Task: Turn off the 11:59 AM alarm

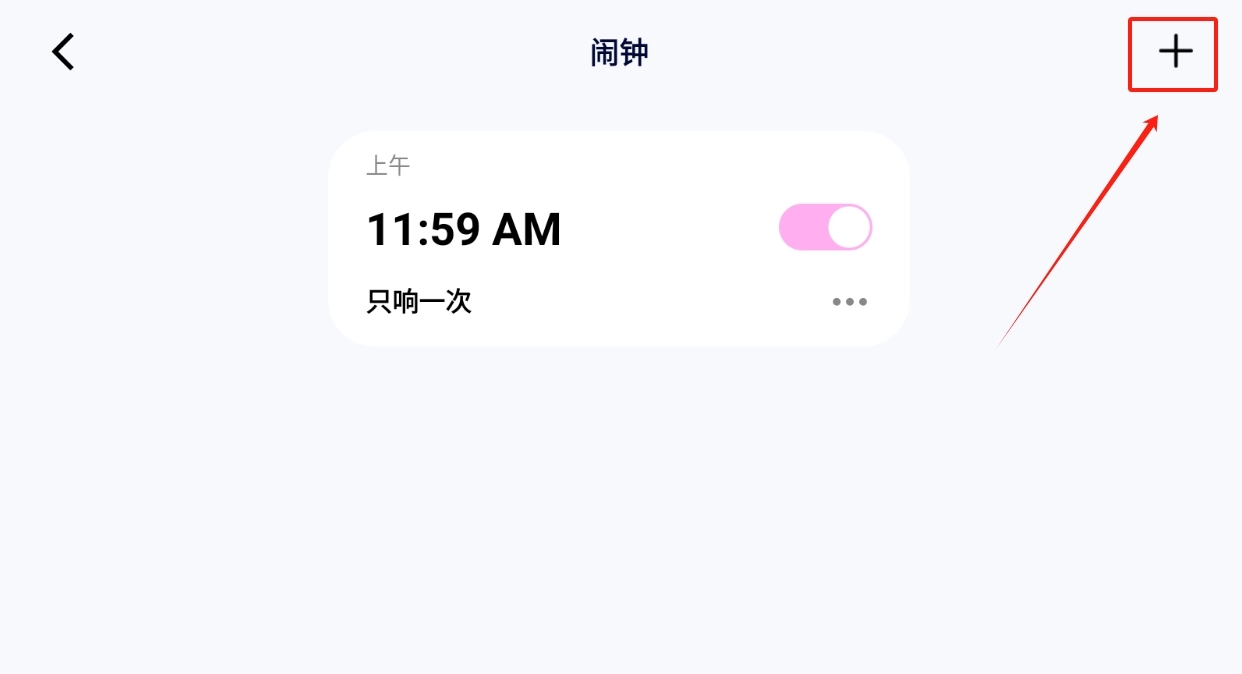Action: pyautogui.click(x=825, y=227)
